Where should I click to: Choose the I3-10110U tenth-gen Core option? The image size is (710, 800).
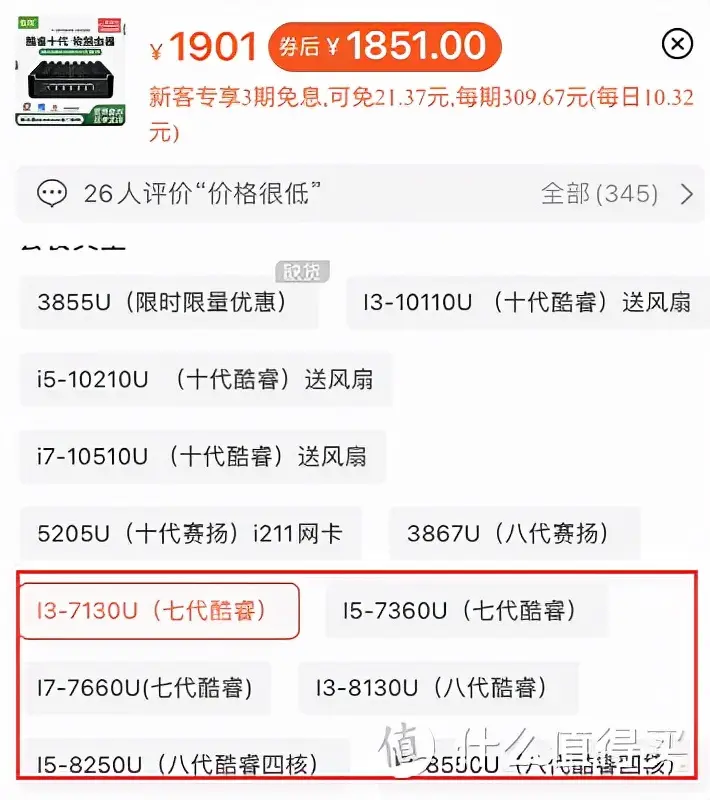pos(526,303)
